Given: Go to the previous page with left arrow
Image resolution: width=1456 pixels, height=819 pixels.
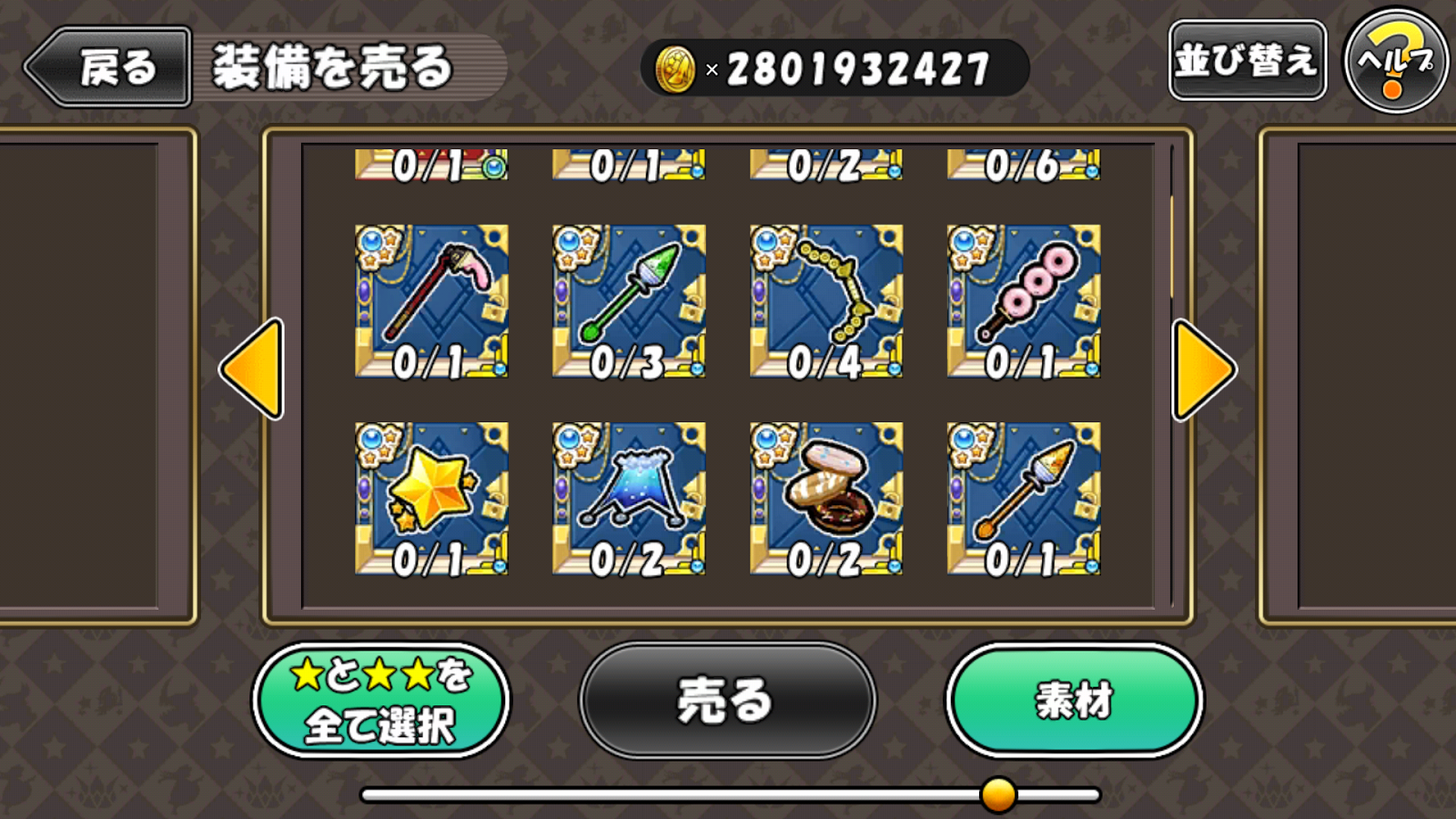Looking at the screenshot, I should click(254, 369).
